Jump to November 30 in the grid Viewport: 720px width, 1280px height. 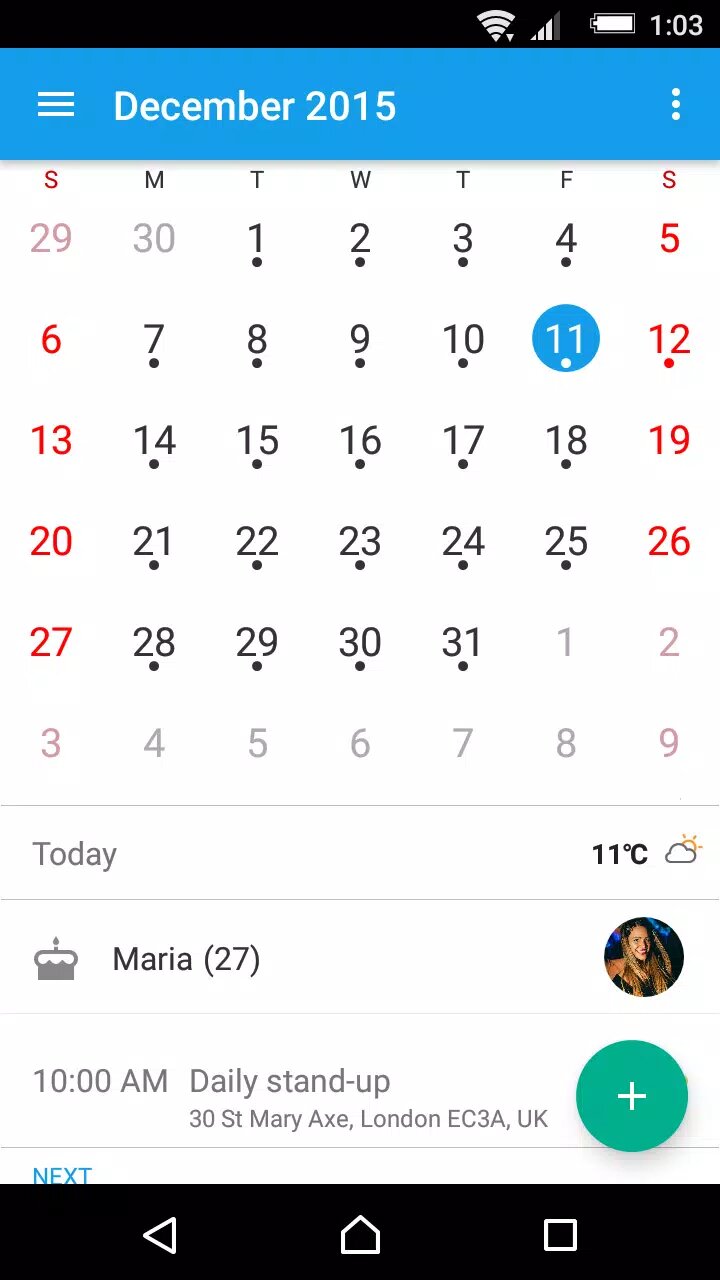pyautogui.click(x=154, y=239)
